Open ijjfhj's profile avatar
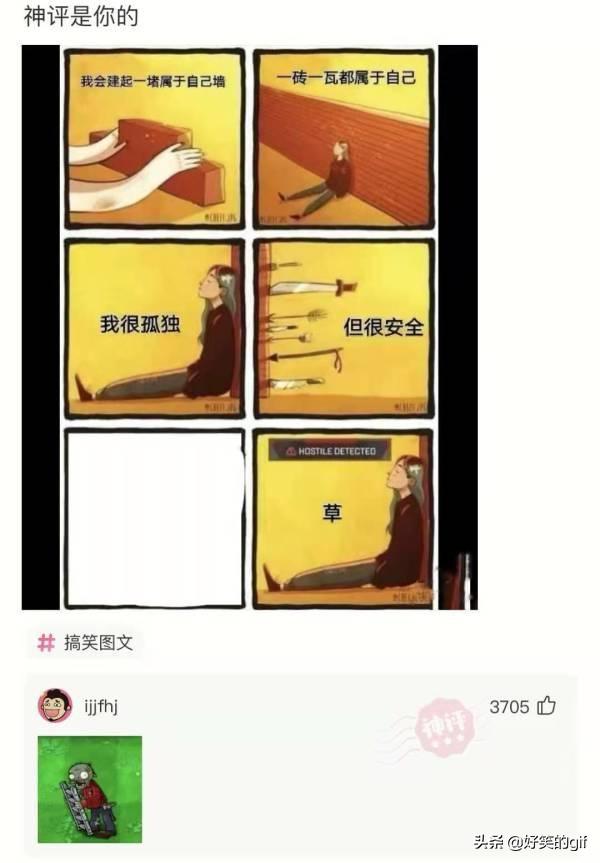Image resolution: width=600 pixels, height=863 pixels. 55,706
